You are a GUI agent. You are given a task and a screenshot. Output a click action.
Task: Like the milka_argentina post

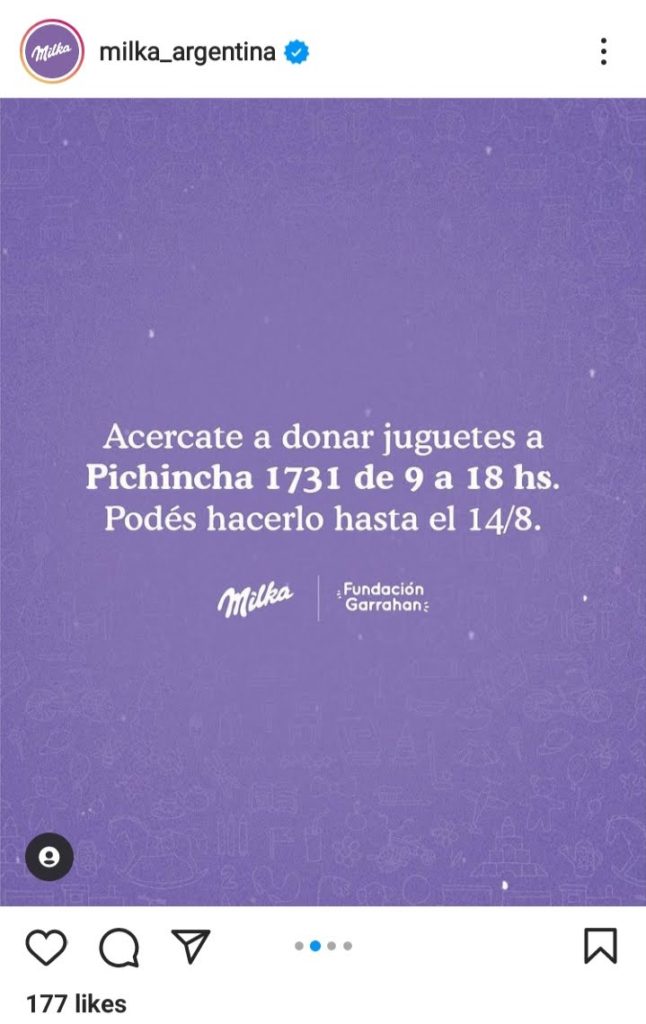pos(44,946)
